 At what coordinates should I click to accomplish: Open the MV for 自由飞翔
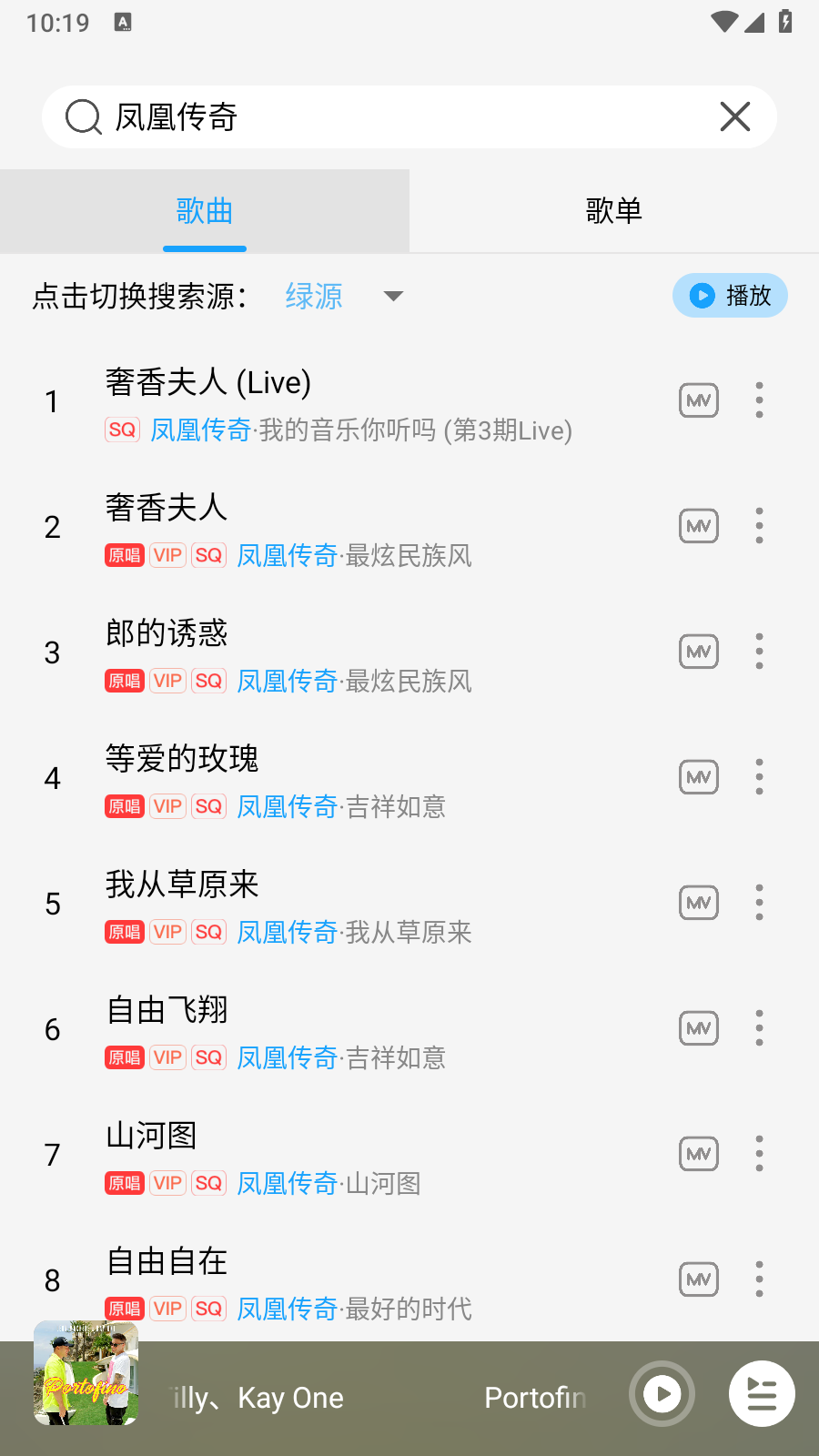click(x=699, y=1028)
